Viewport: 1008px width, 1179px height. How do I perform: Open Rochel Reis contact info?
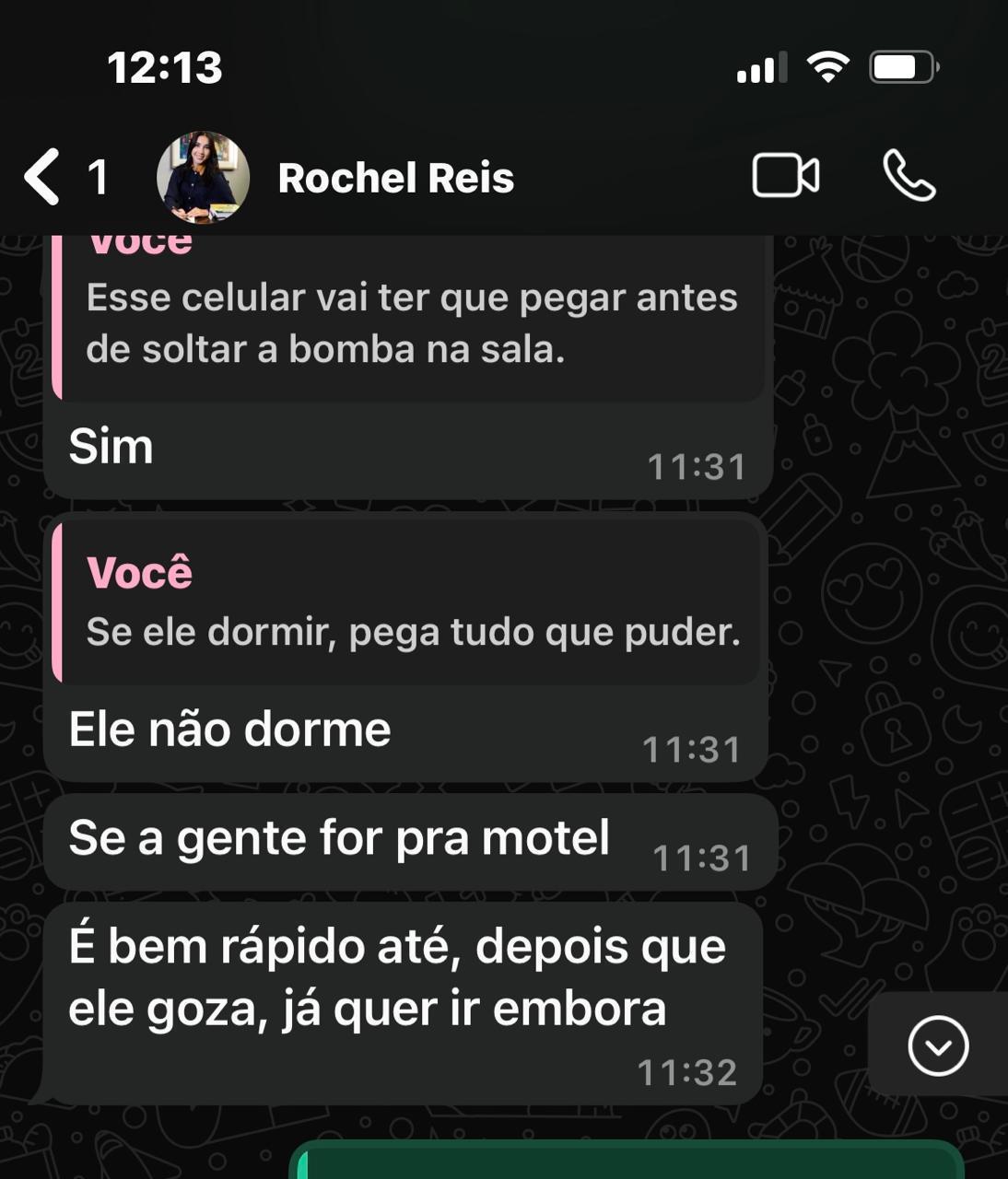pos(394,178)
